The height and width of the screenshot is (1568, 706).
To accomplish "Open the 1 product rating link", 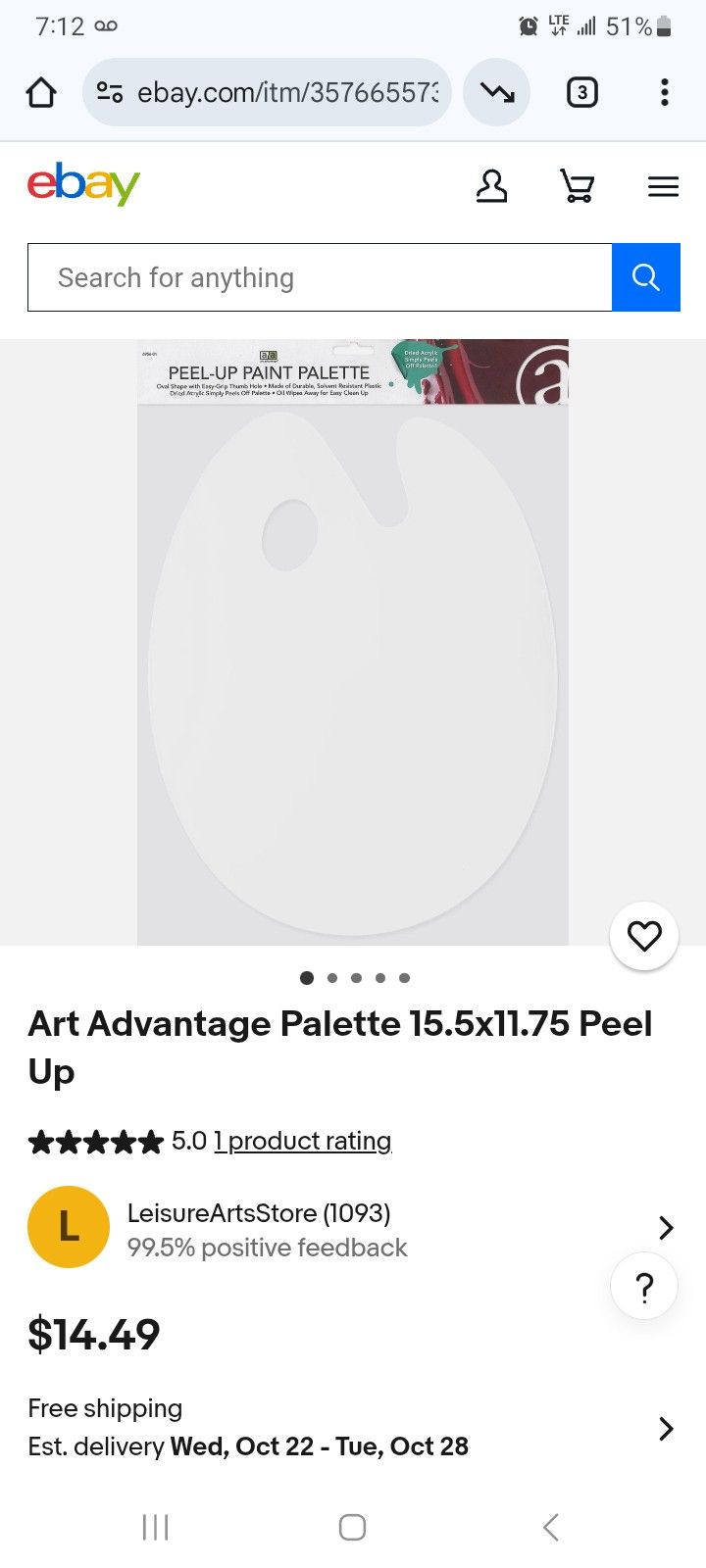I will tap(302, 1141).
